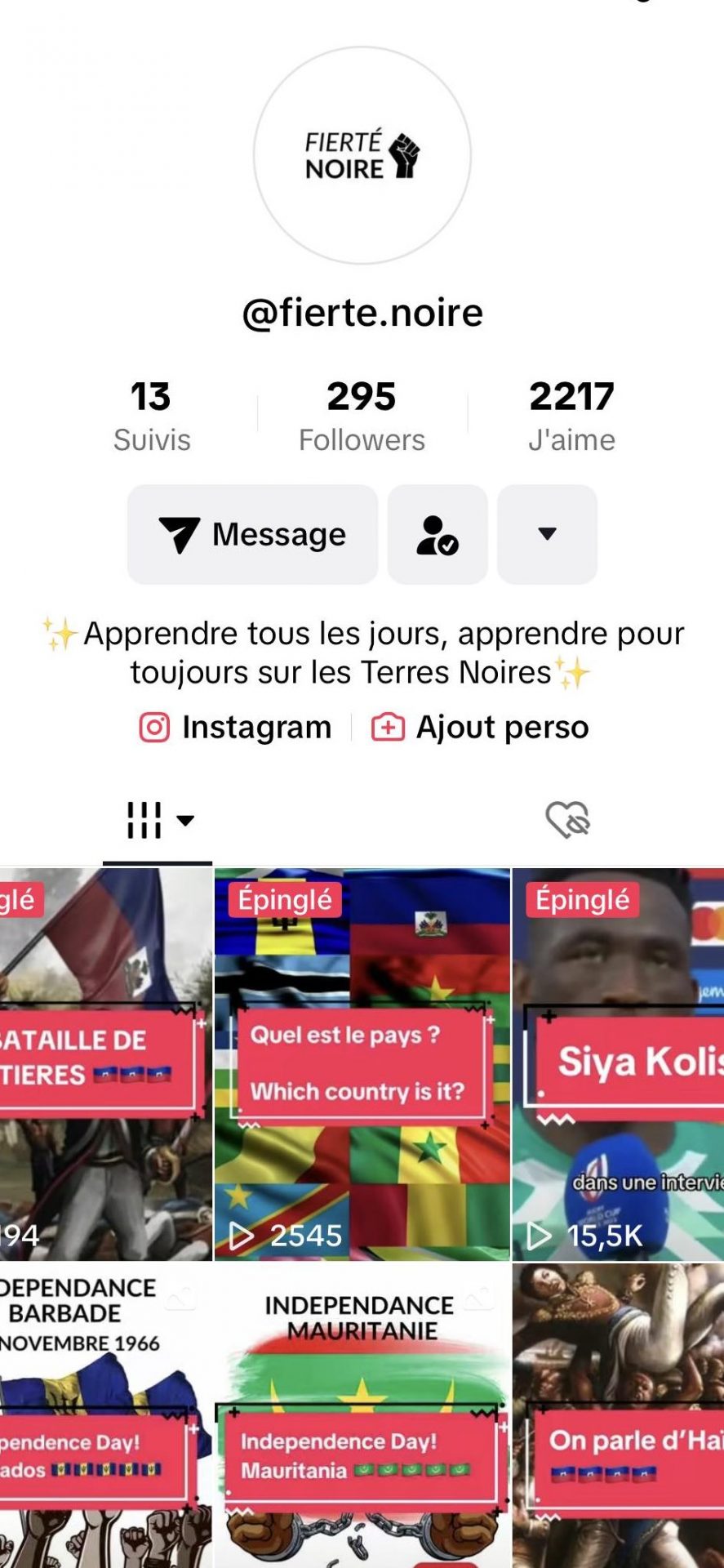View the 13 Suivis list

click(x=152, y=416)
